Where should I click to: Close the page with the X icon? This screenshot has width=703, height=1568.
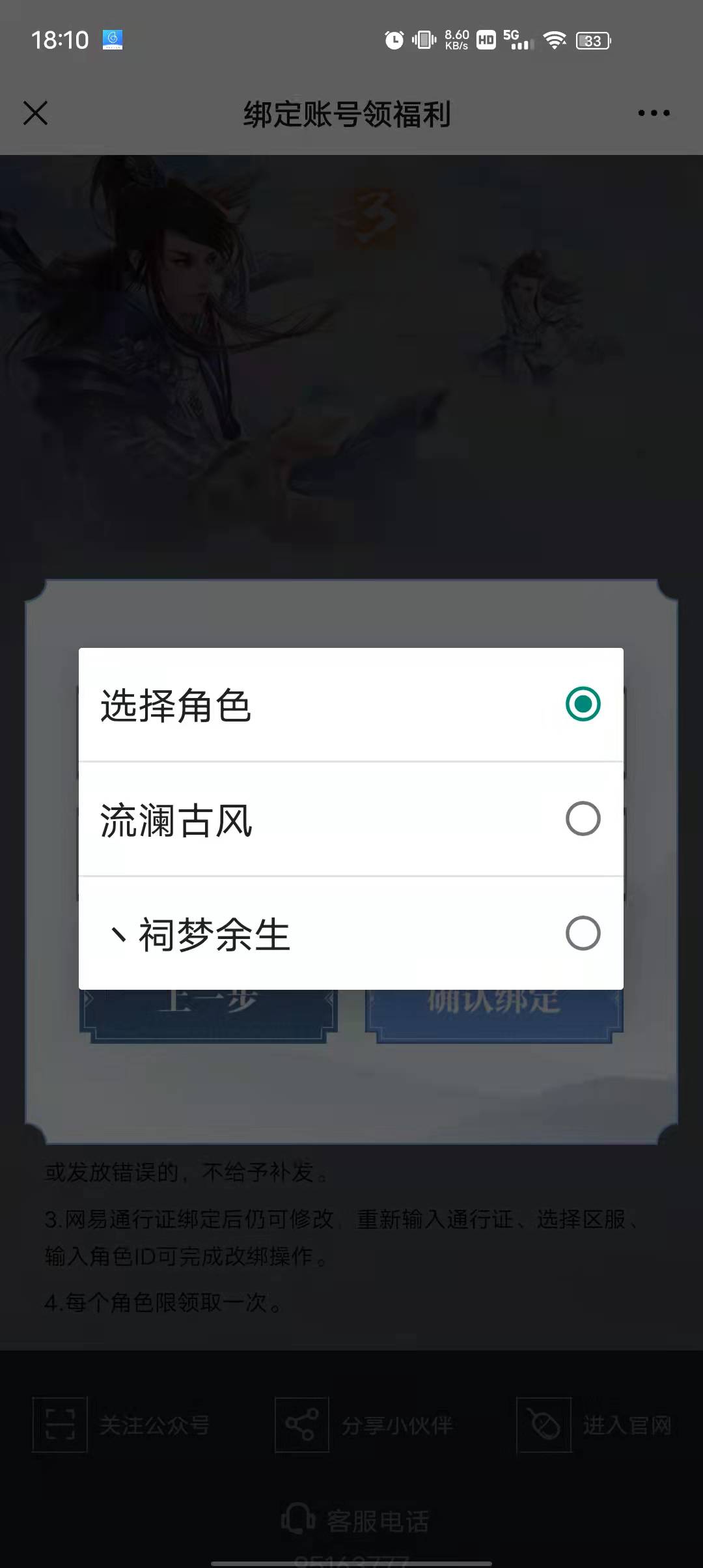tap(35, 113)
